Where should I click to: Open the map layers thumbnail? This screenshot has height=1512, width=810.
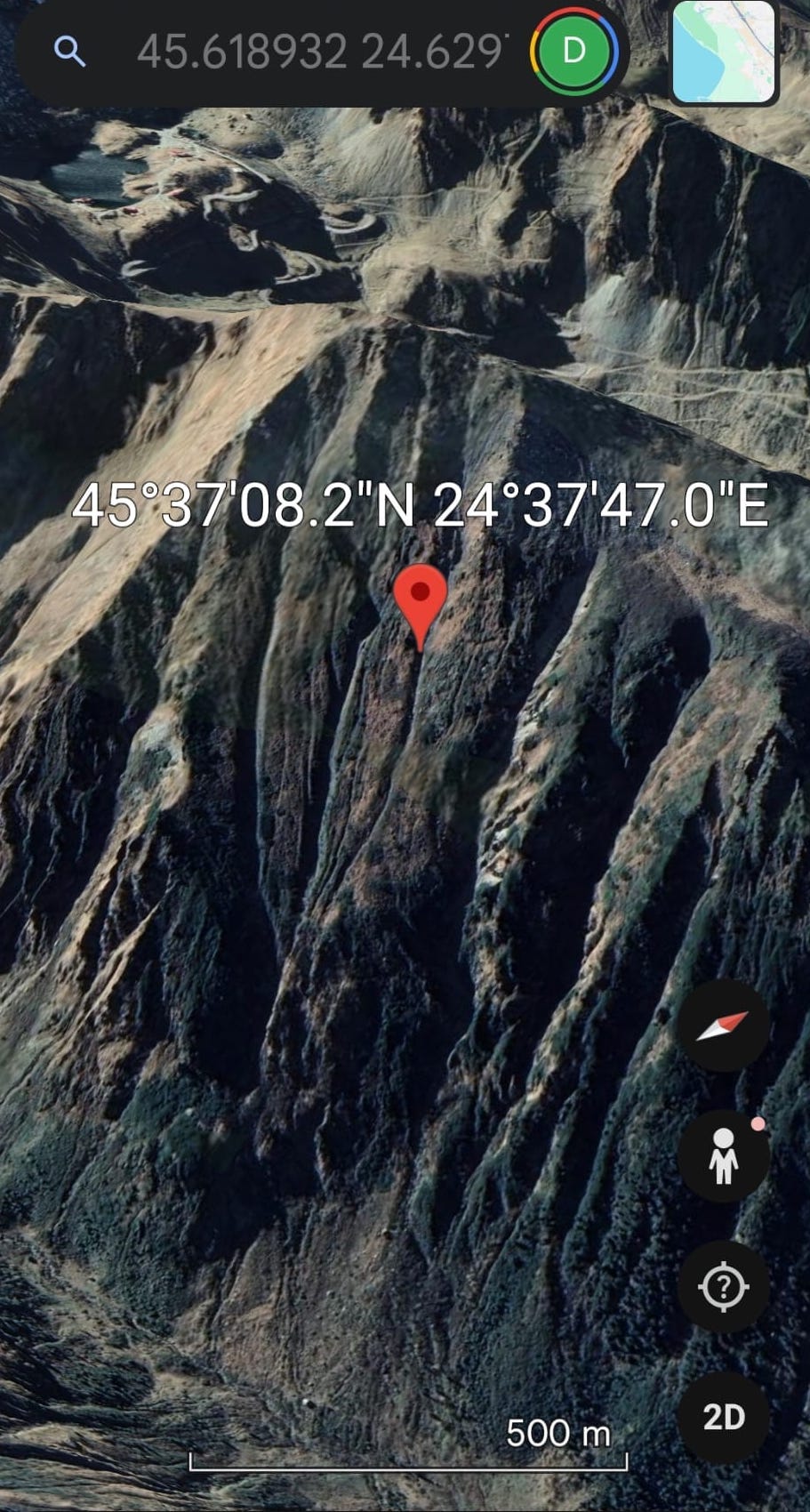coord(724,52)
